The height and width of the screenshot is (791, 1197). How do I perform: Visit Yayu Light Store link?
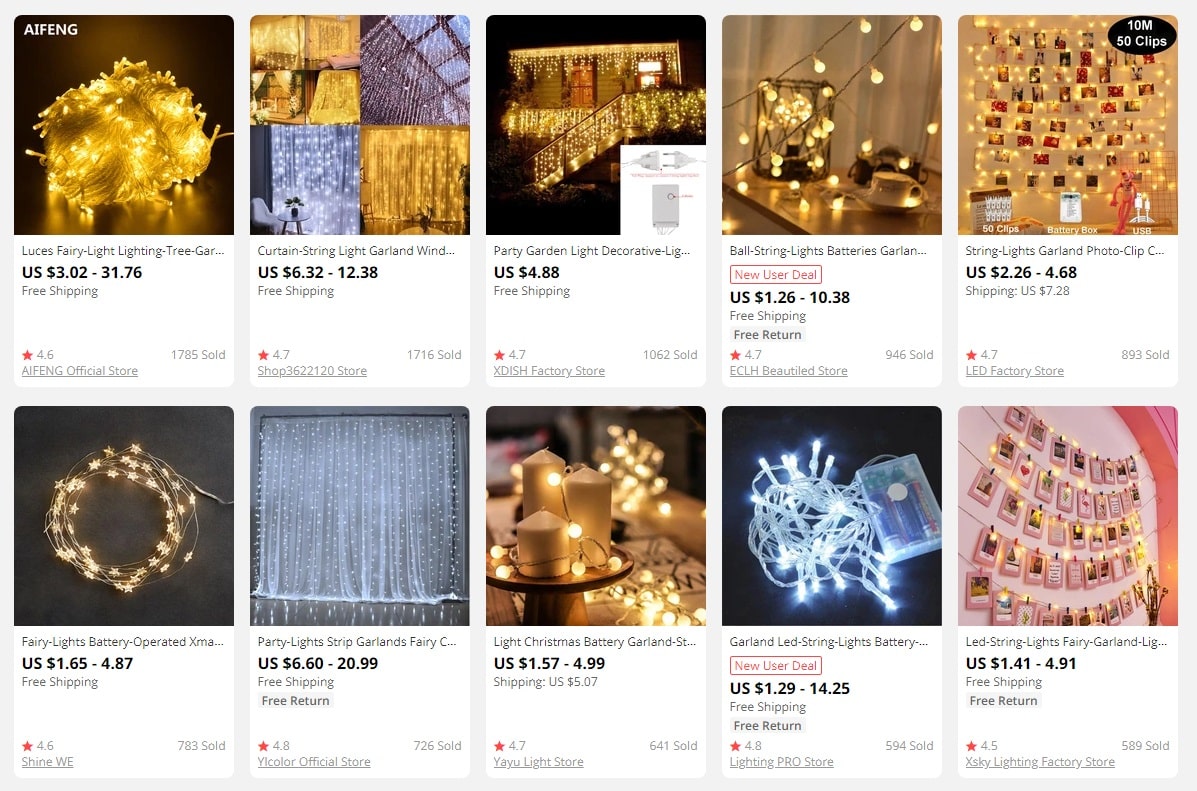coord(538,762)
